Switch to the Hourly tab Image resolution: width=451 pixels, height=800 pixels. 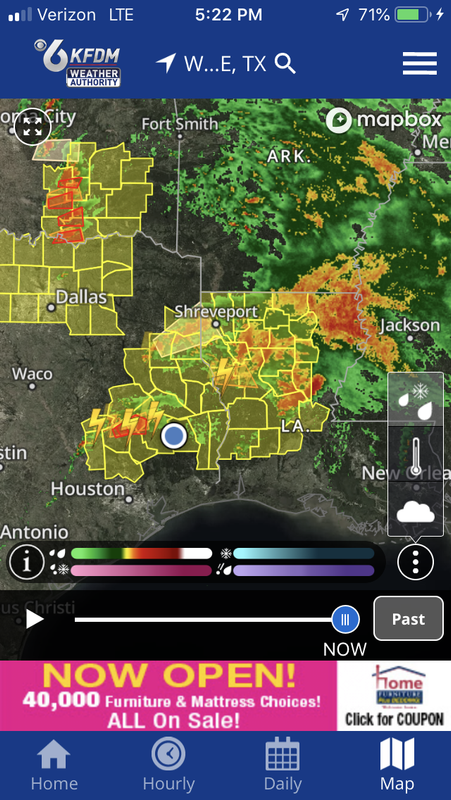coord(169,765)
